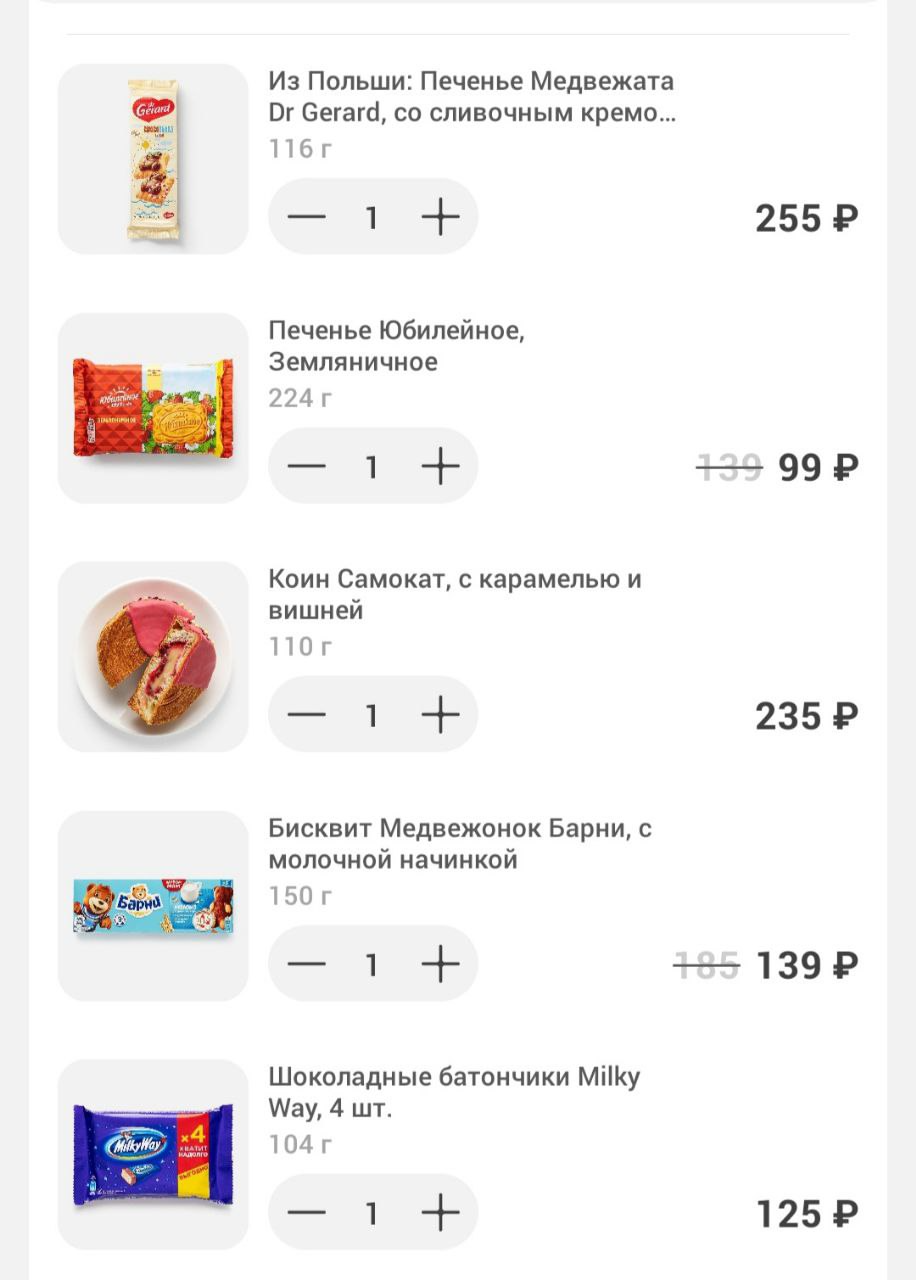Open the Медвежонок Барни product image

[x=153, y=906]
